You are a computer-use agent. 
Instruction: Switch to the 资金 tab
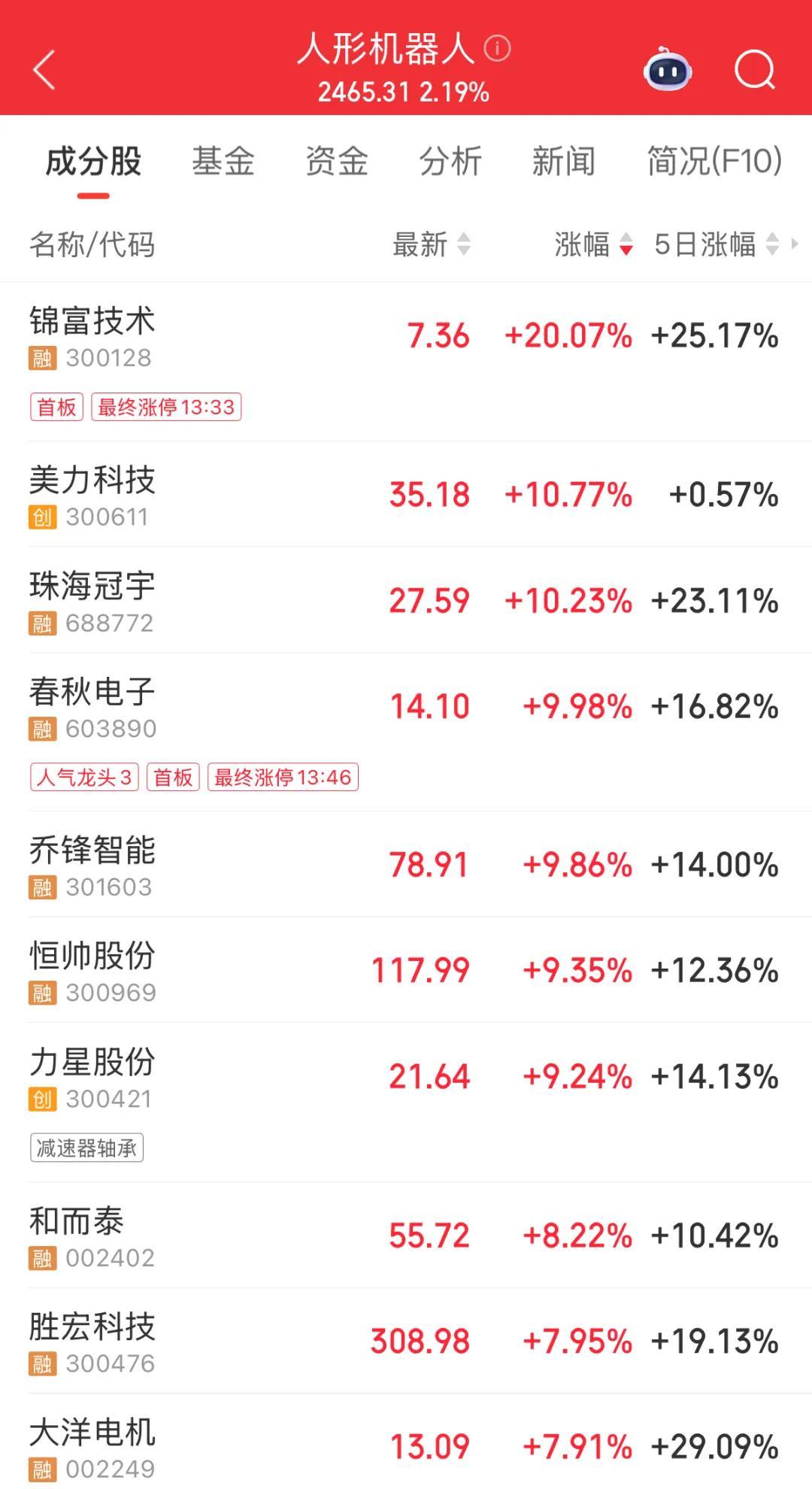click(337, 162)
